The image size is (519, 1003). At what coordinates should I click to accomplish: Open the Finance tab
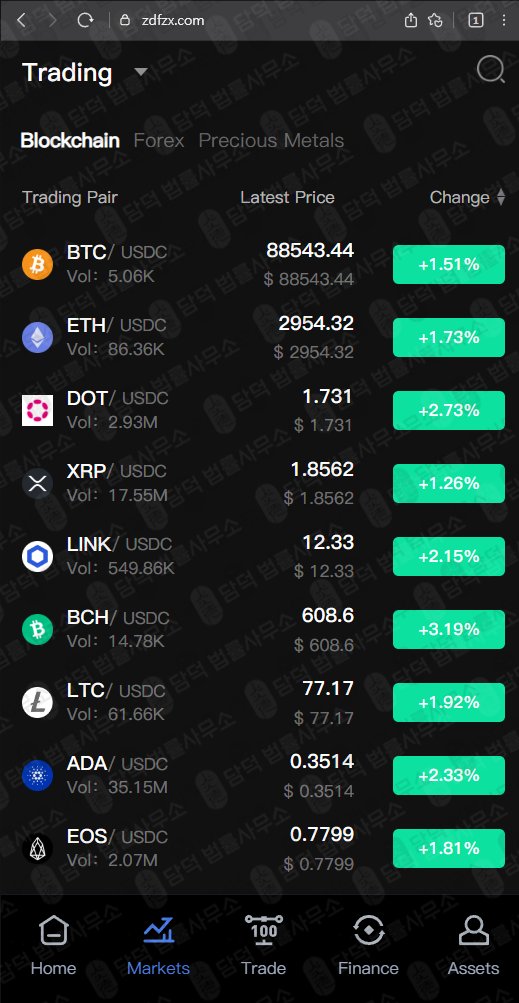coord(368,946)
